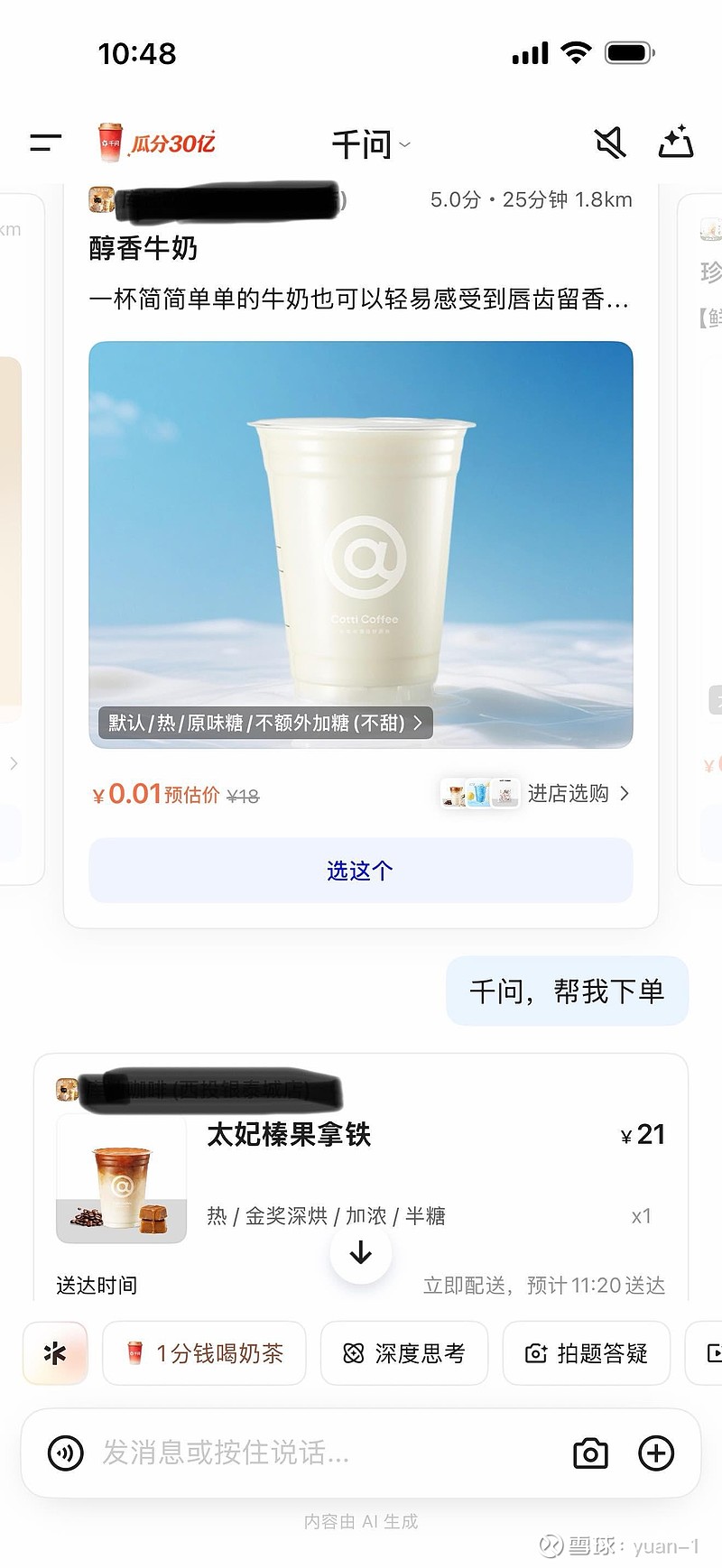Image resolution: width=722 pixels, height=1568 pixels.
Task: Jump to bottom with the down arrow
Action: [x=361, y=1253]
